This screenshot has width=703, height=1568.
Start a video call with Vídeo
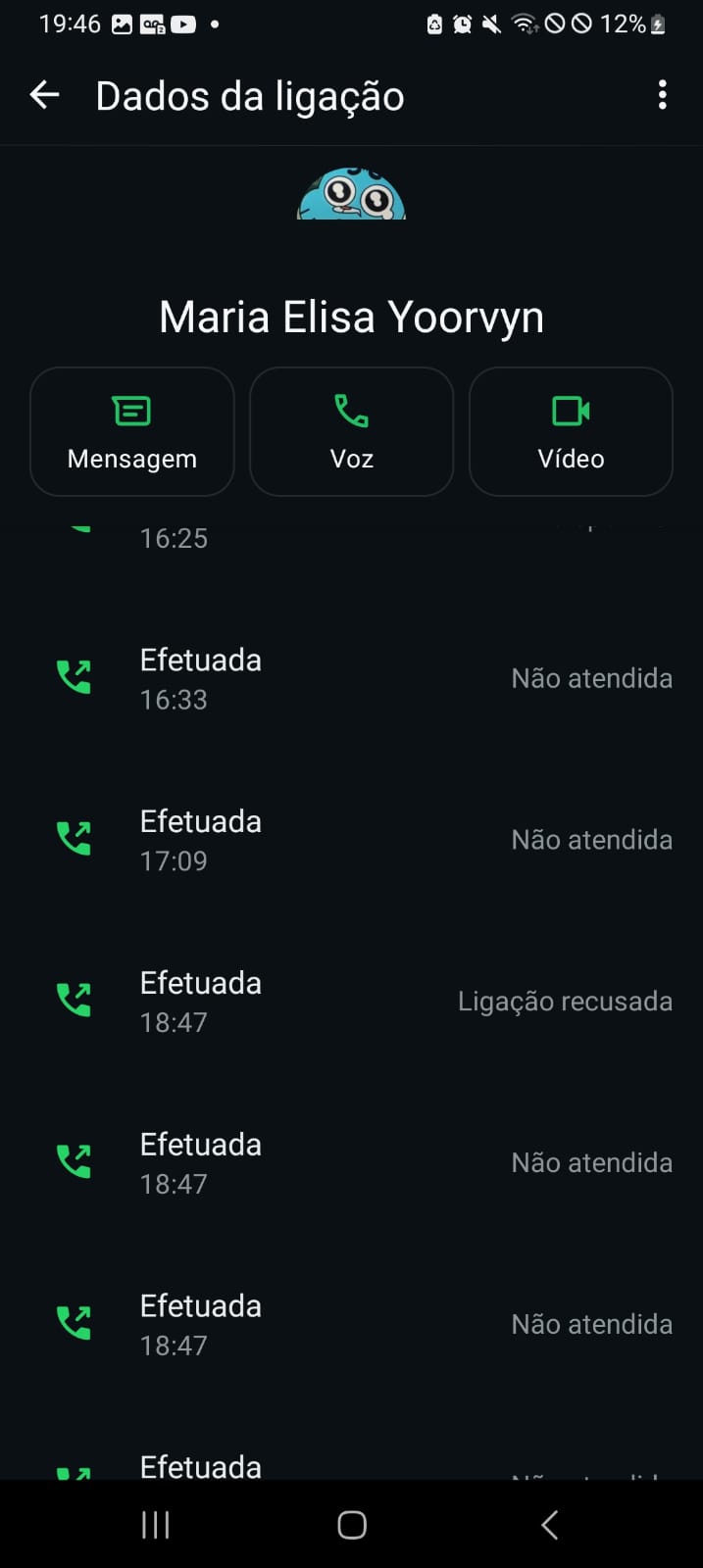coord(571,432)
